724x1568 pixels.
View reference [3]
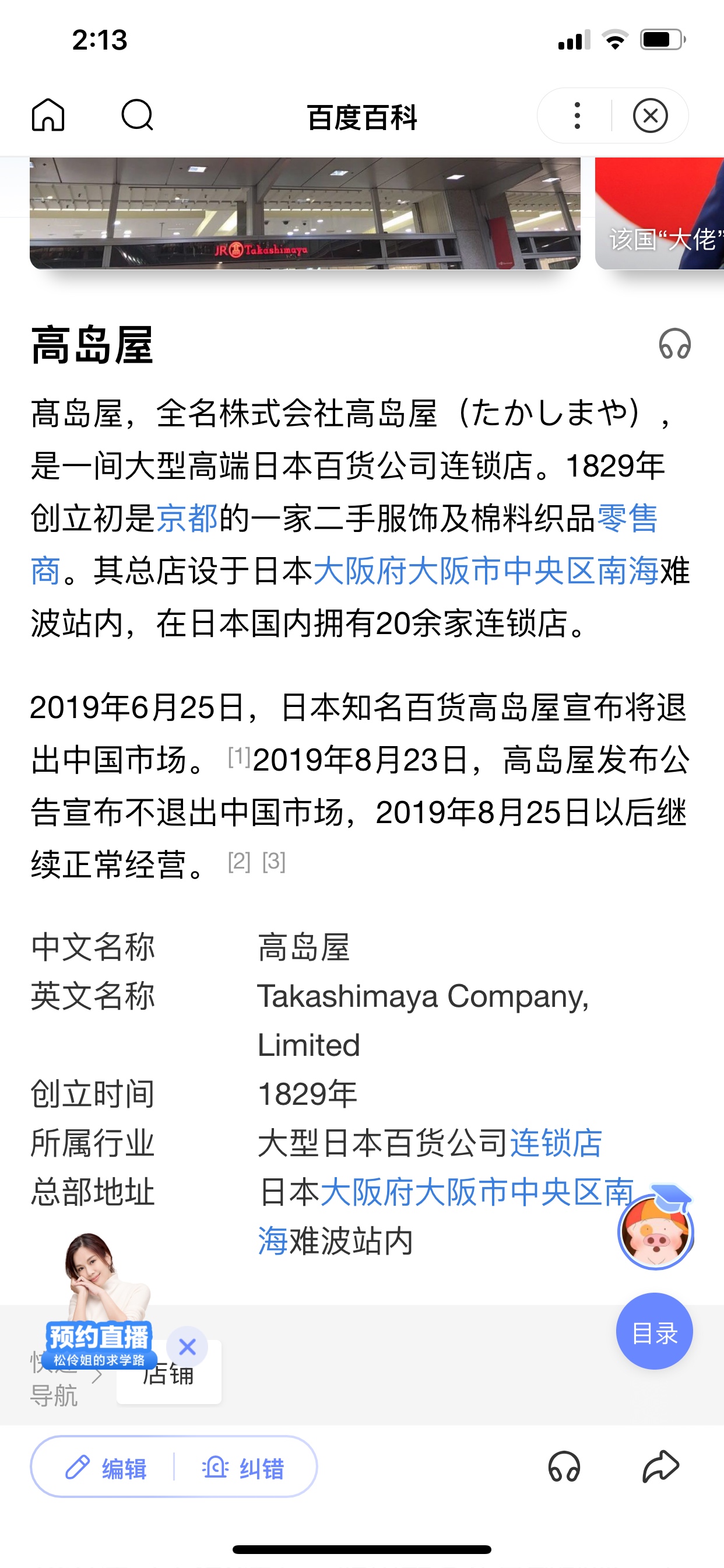(274, 862)
